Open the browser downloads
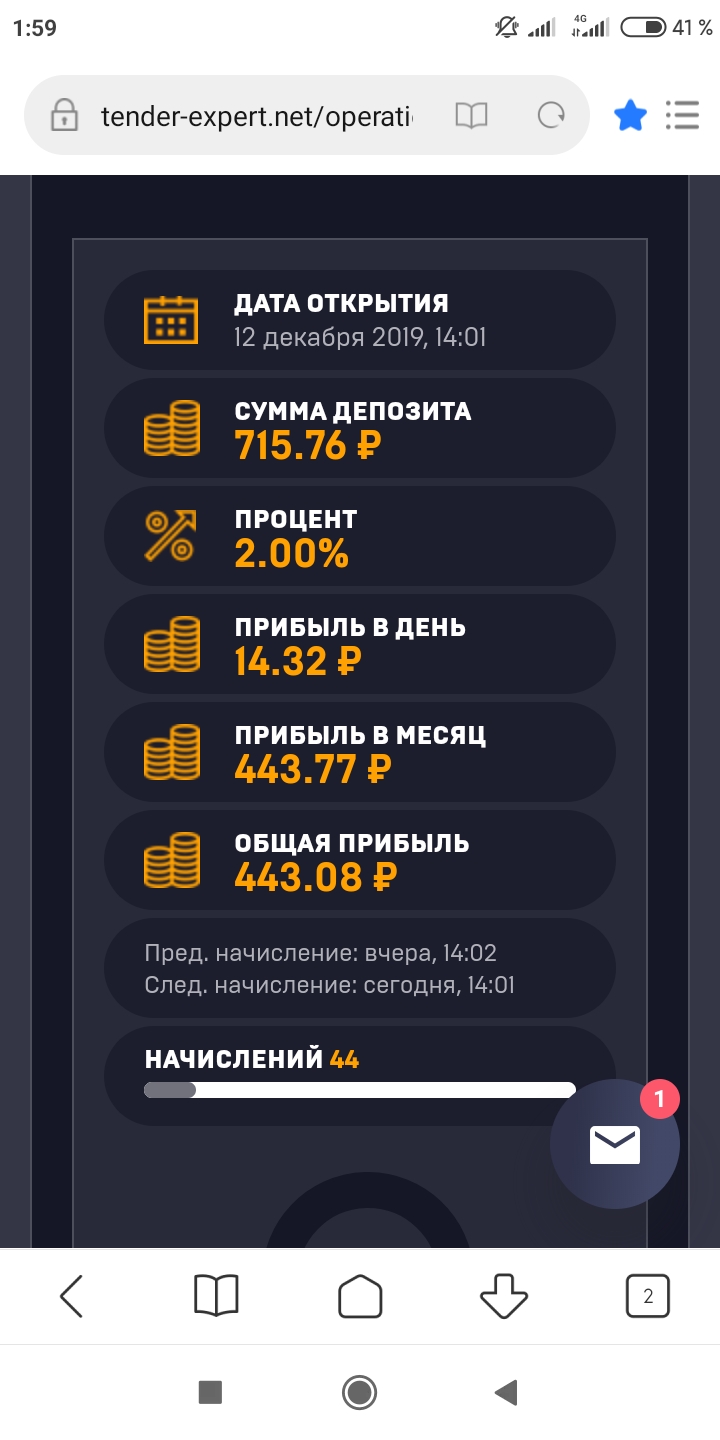The height and width of the screenshot is (1440, 720). click(504, 1296)
